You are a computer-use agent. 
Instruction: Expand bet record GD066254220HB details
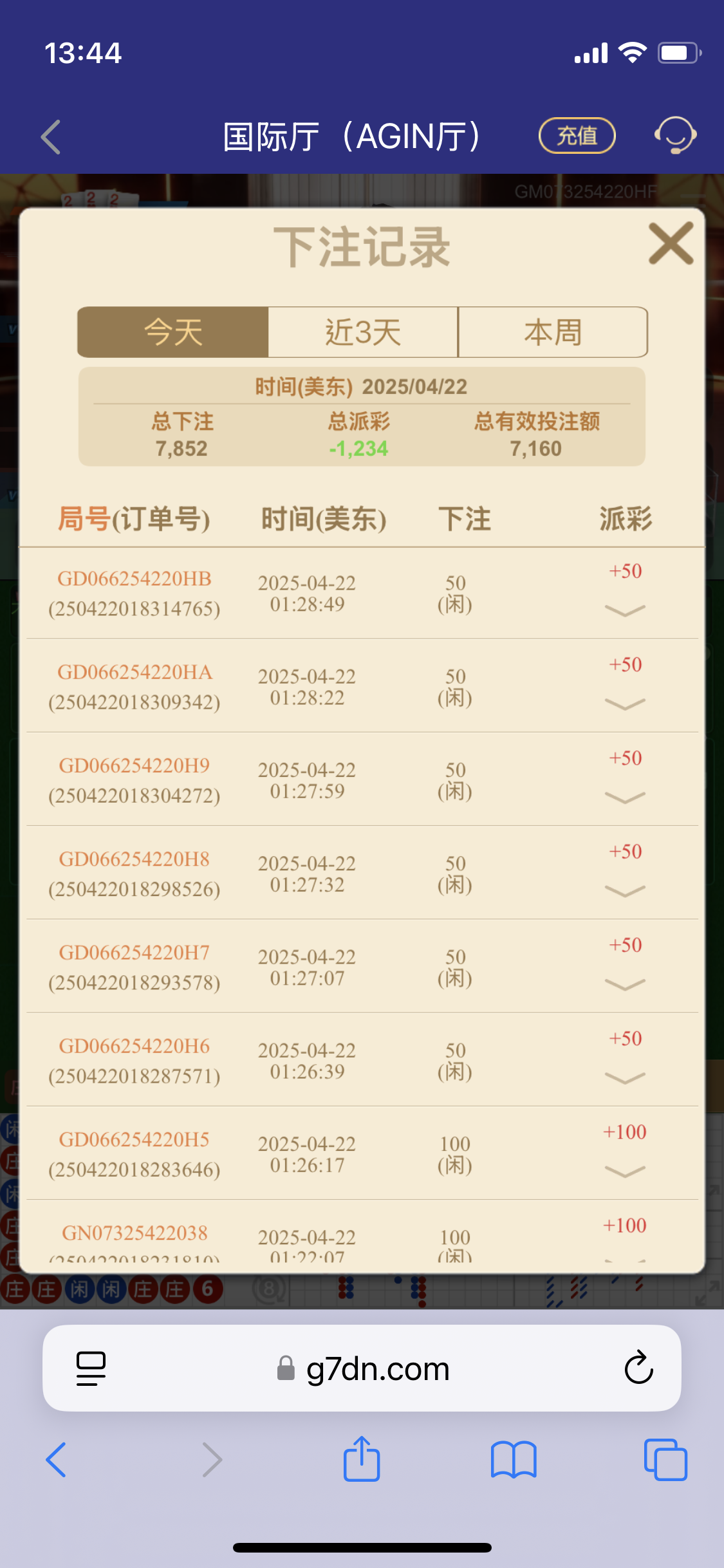[625, 610]
